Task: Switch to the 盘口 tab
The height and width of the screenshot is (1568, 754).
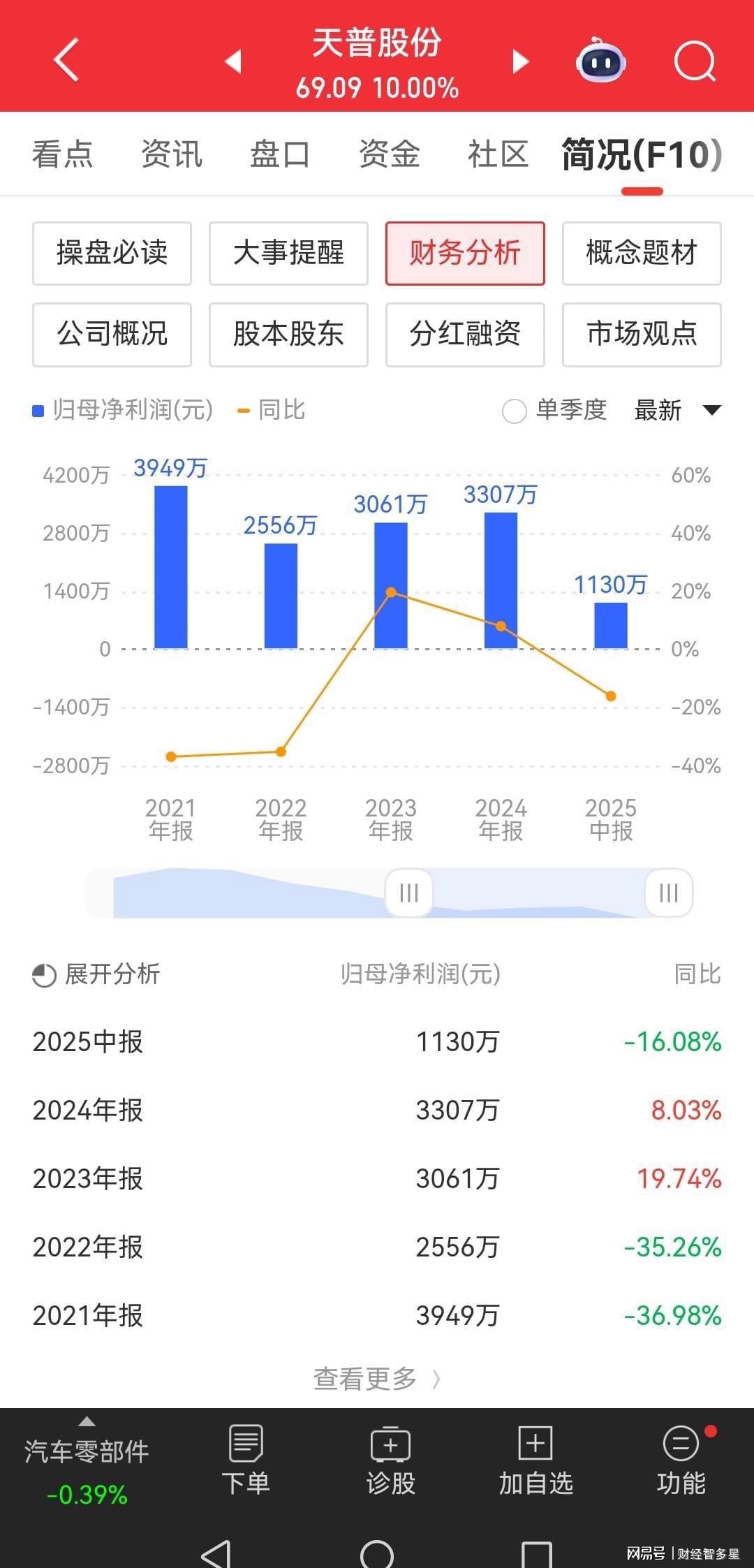Action: pos(280,154)
